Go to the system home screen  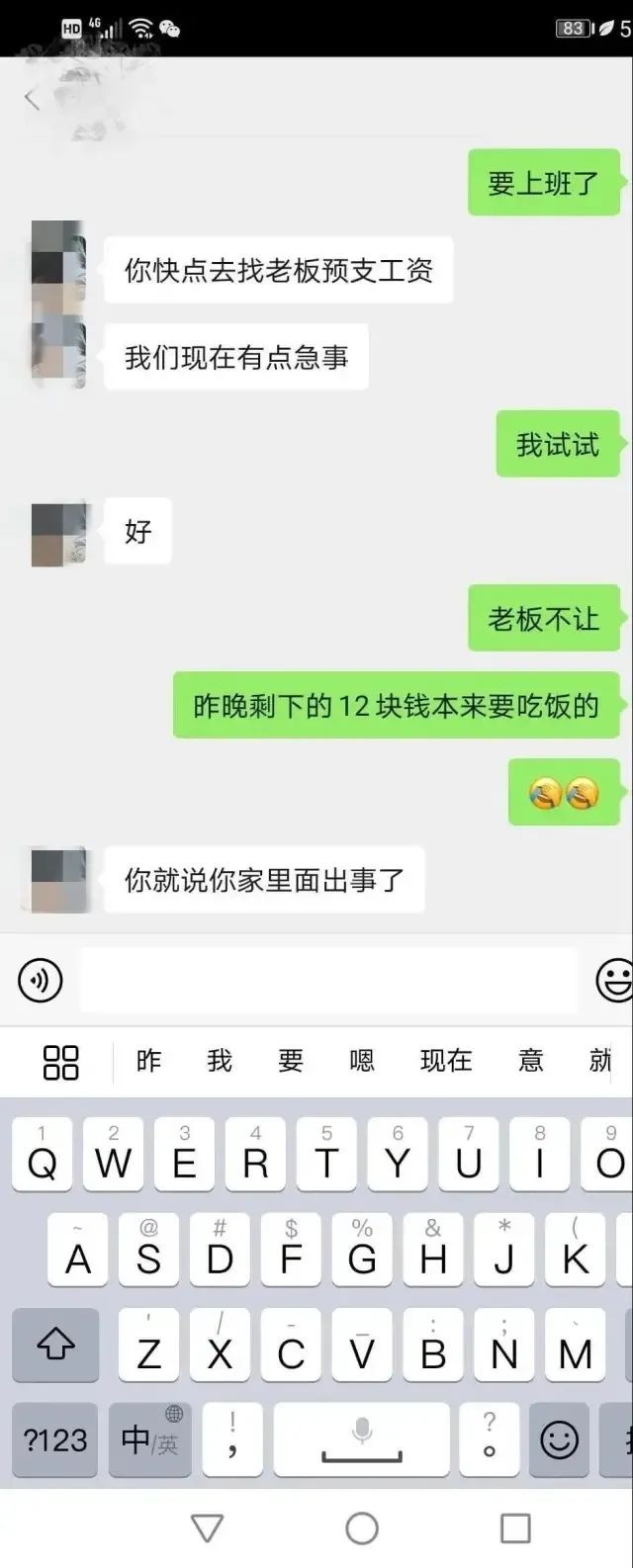(362, 1528)
